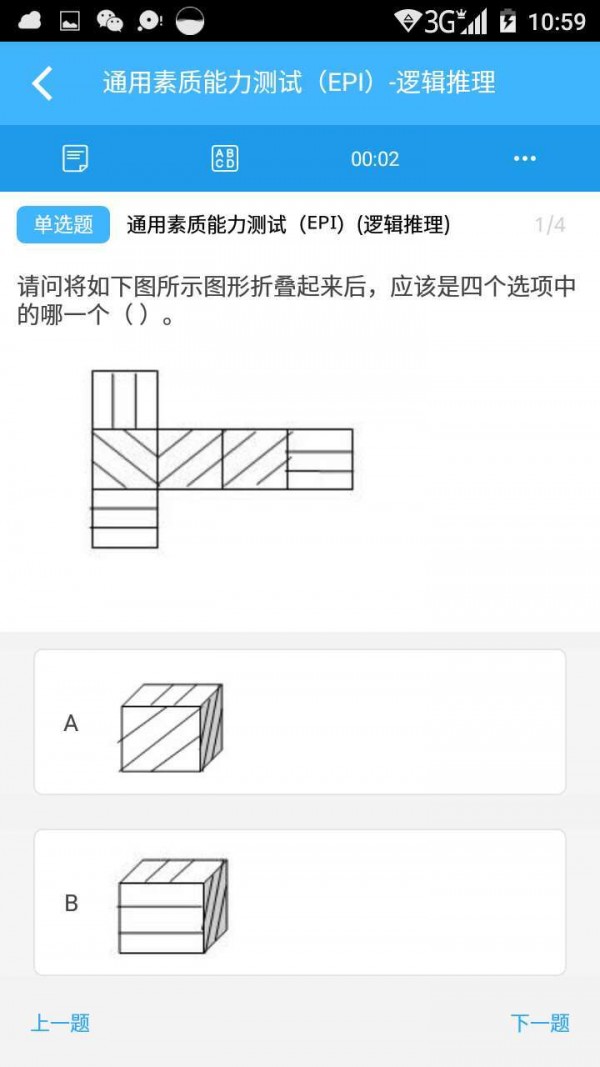
Task: Choose answer option B
Action: tap(300, 902)
